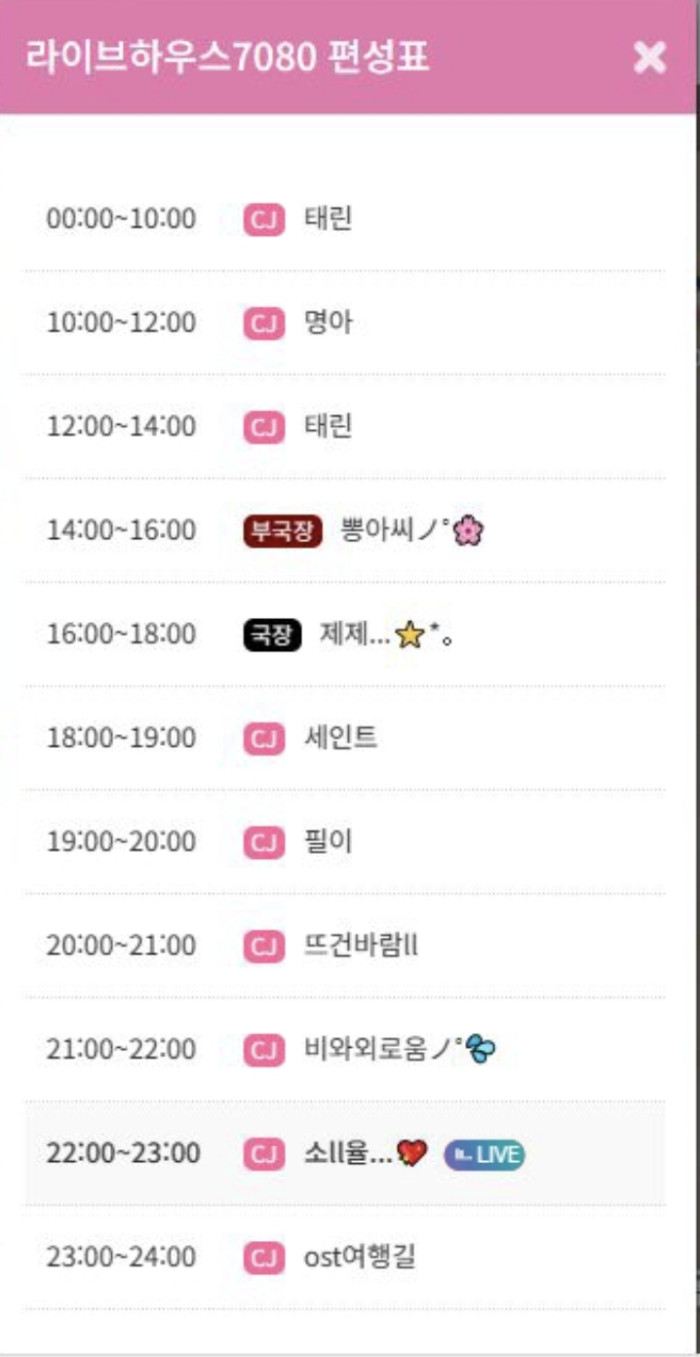Close the 라이브하우스7080 편성표 popup

tap(650, 57)
